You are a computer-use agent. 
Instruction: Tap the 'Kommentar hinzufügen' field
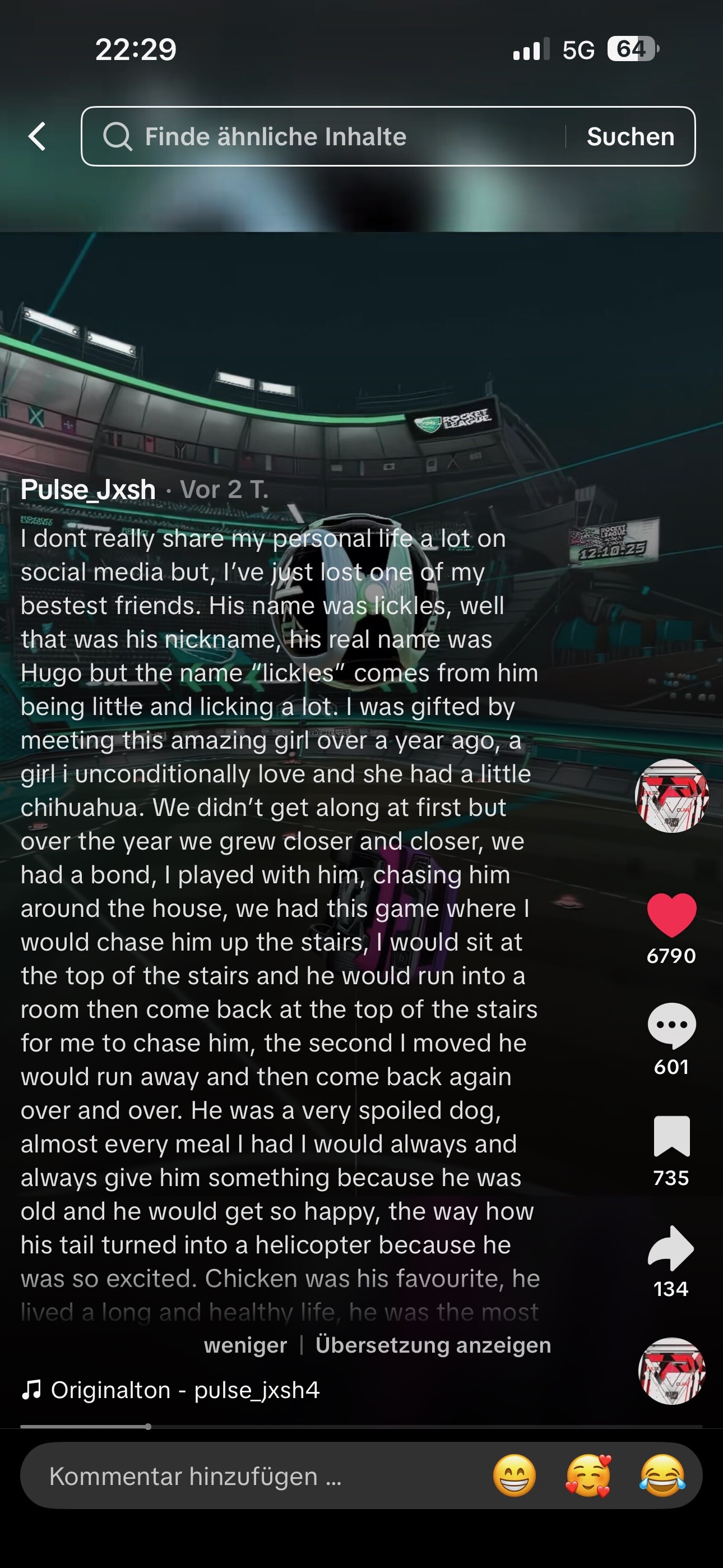coord(243,1476)
